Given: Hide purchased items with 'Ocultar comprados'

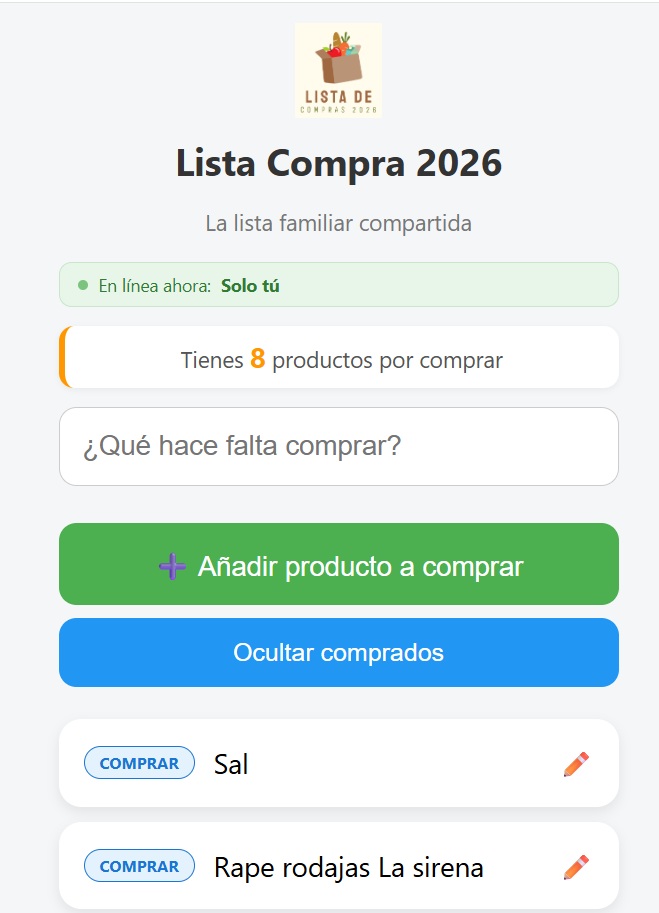Looking at the screenshot, I should 338,653.
